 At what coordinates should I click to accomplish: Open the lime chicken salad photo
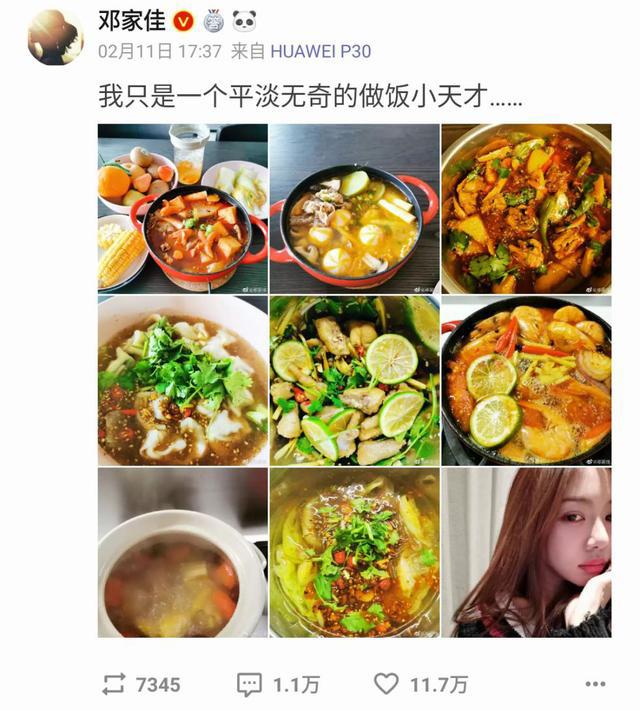[354, 380]
